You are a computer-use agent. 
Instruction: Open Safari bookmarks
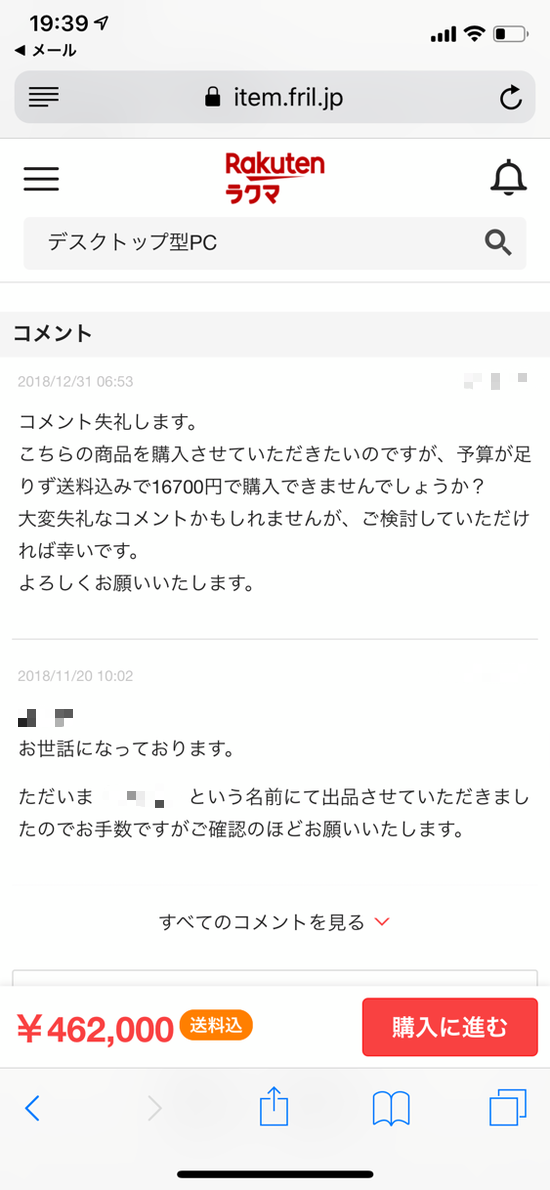click(x=391, y=1109)
